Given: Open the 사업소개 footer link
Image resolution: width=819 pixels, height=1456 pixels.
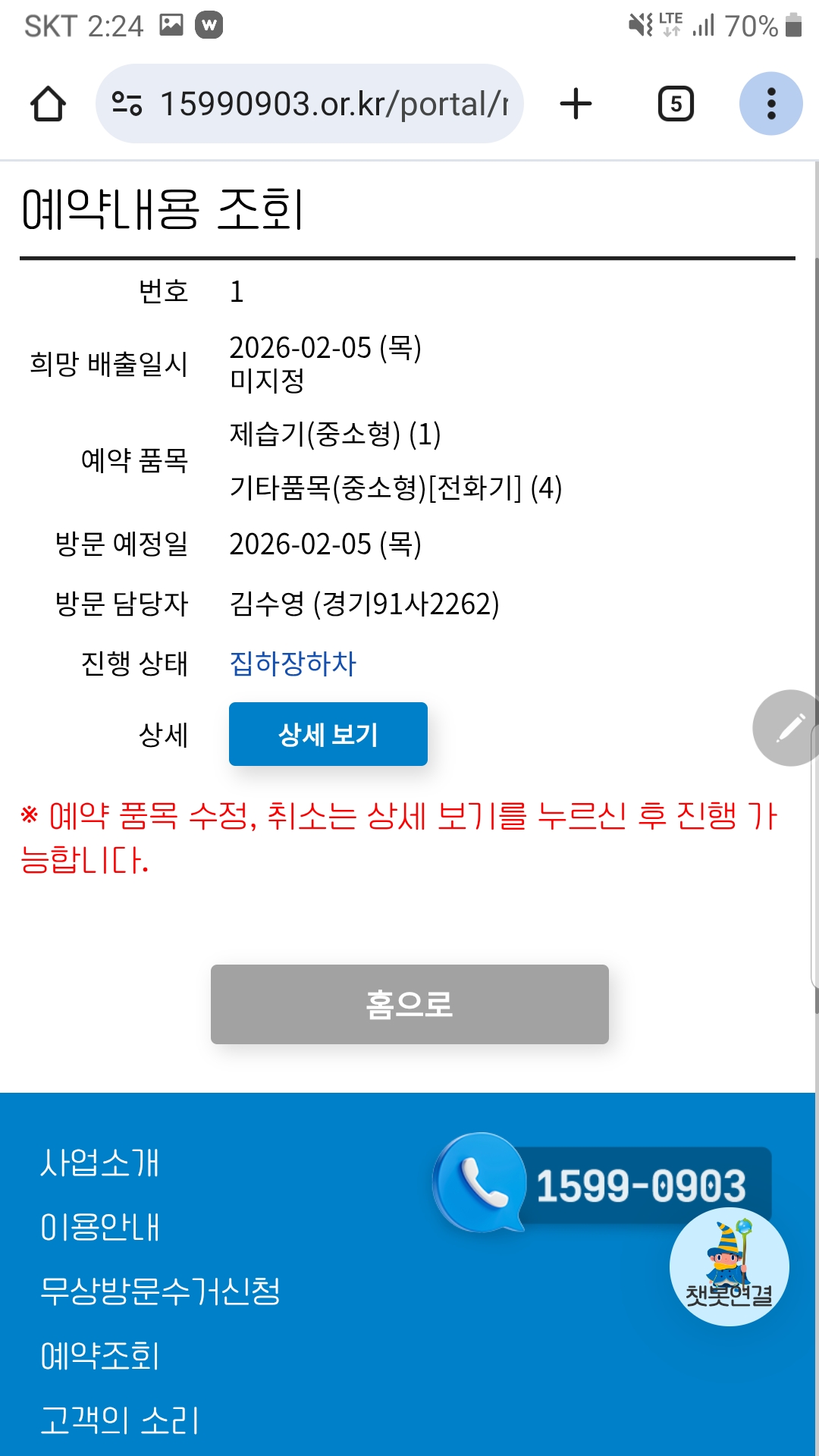Looking at the screenshot, I should coord(99,1163).
